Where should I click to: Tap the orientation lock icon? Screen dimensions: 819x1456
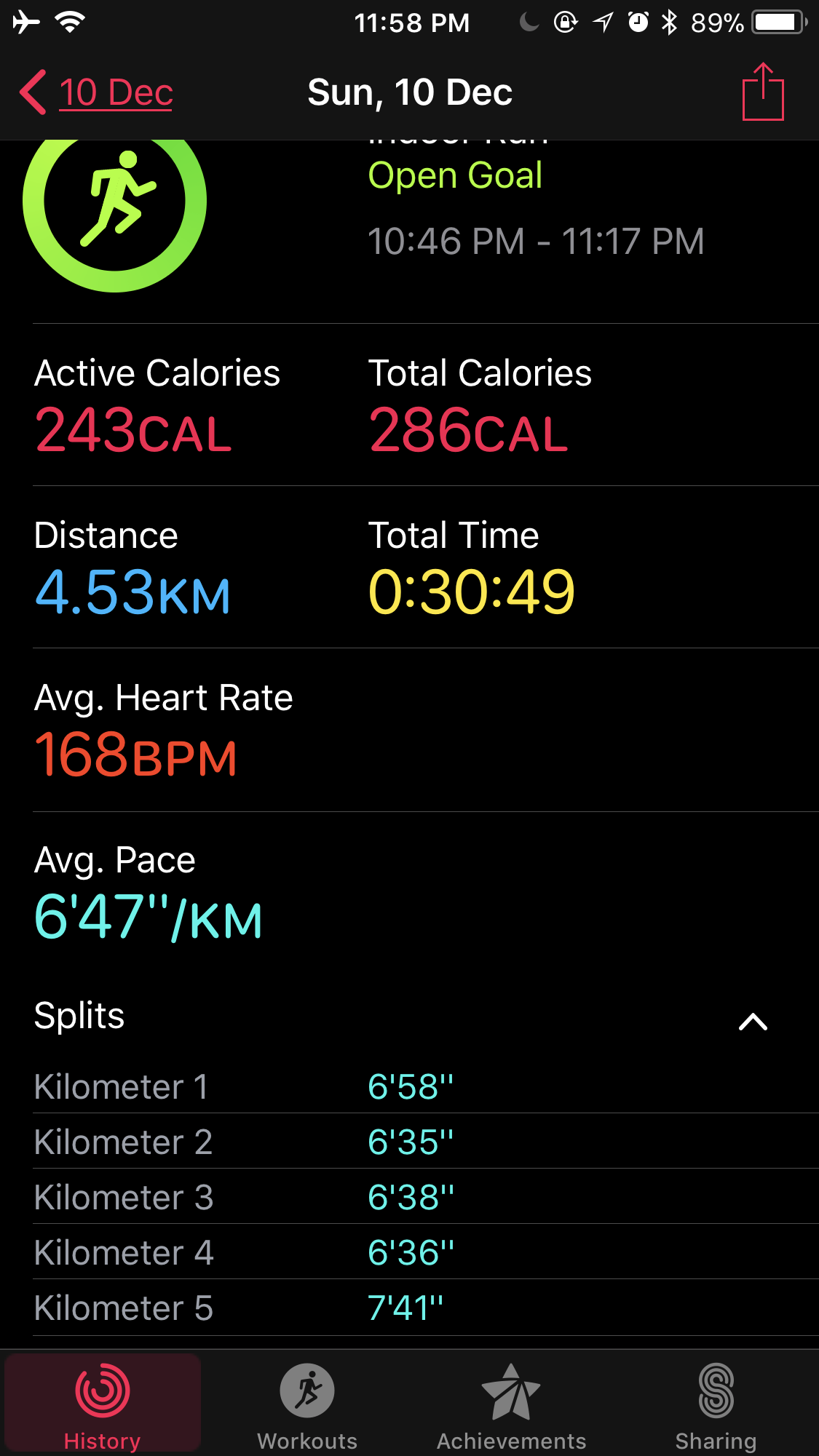(x=566, y=22)
